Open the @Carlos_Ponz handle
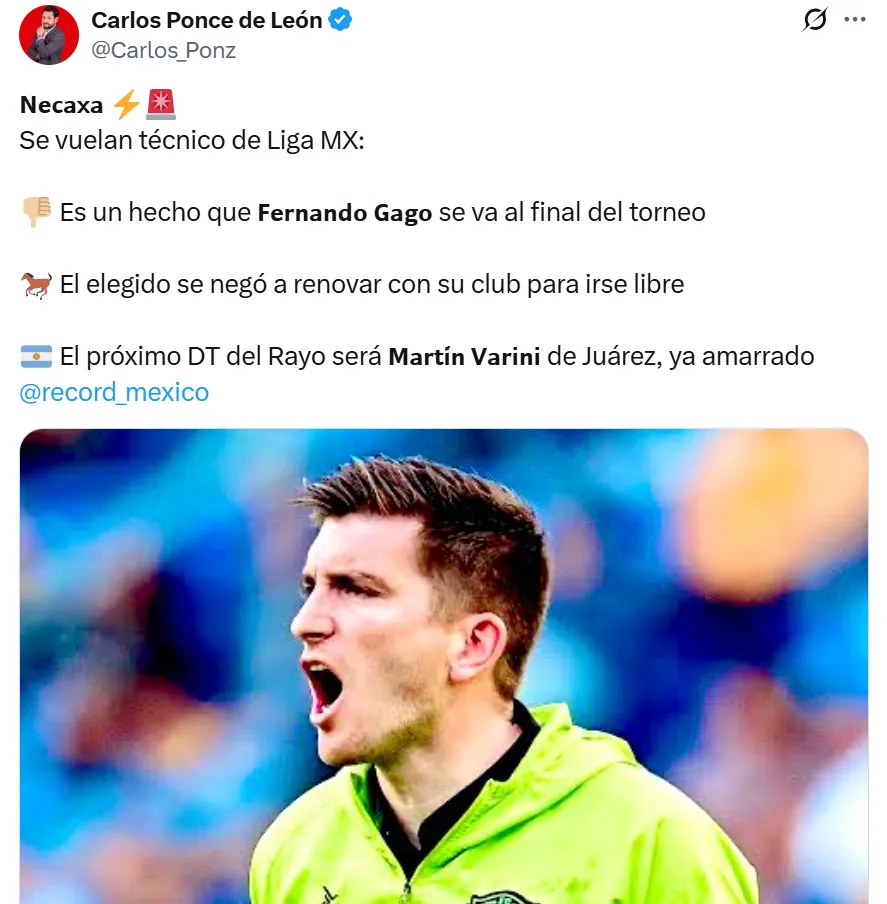 tap(163, 50)
